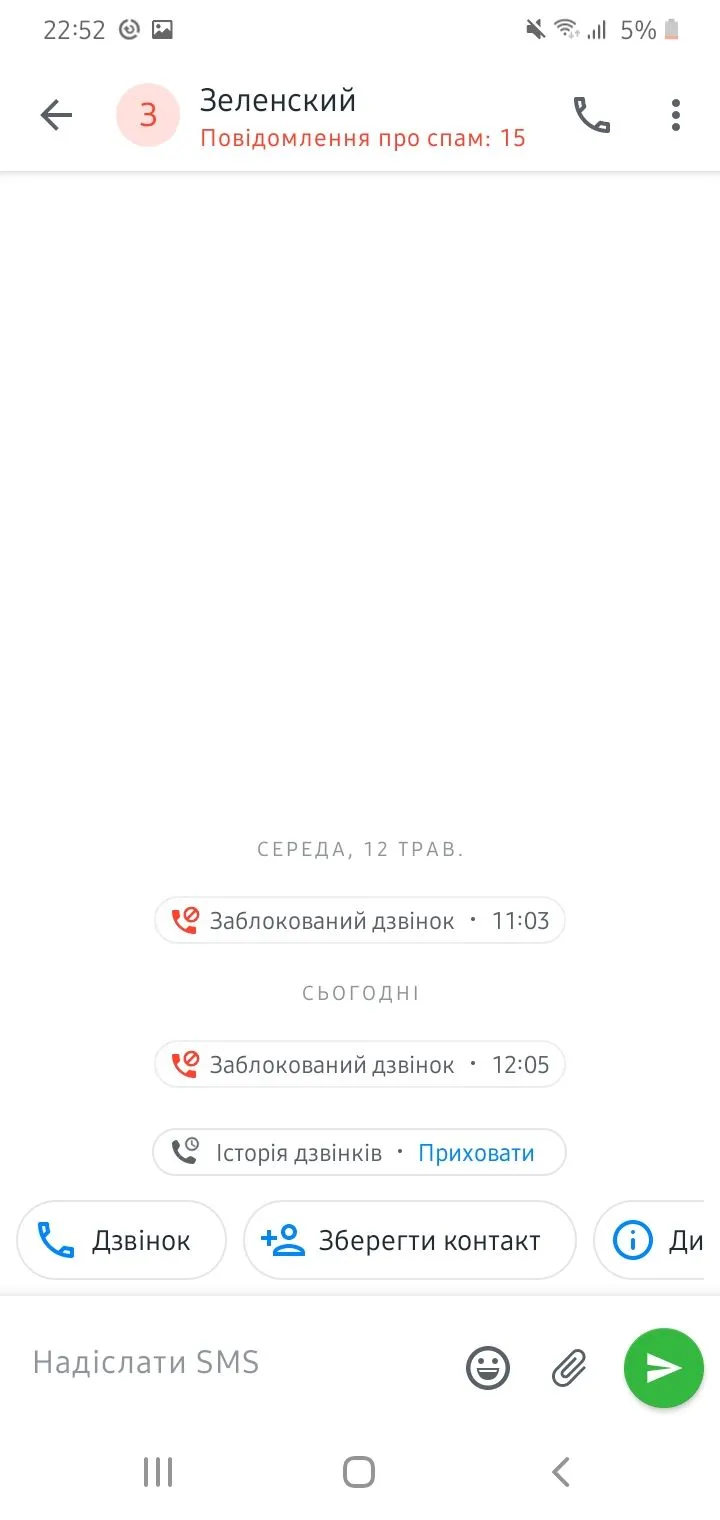Attach a file with the paperclip icon
Viewport: 720px width, 1520px height.
coord(569,1367)
